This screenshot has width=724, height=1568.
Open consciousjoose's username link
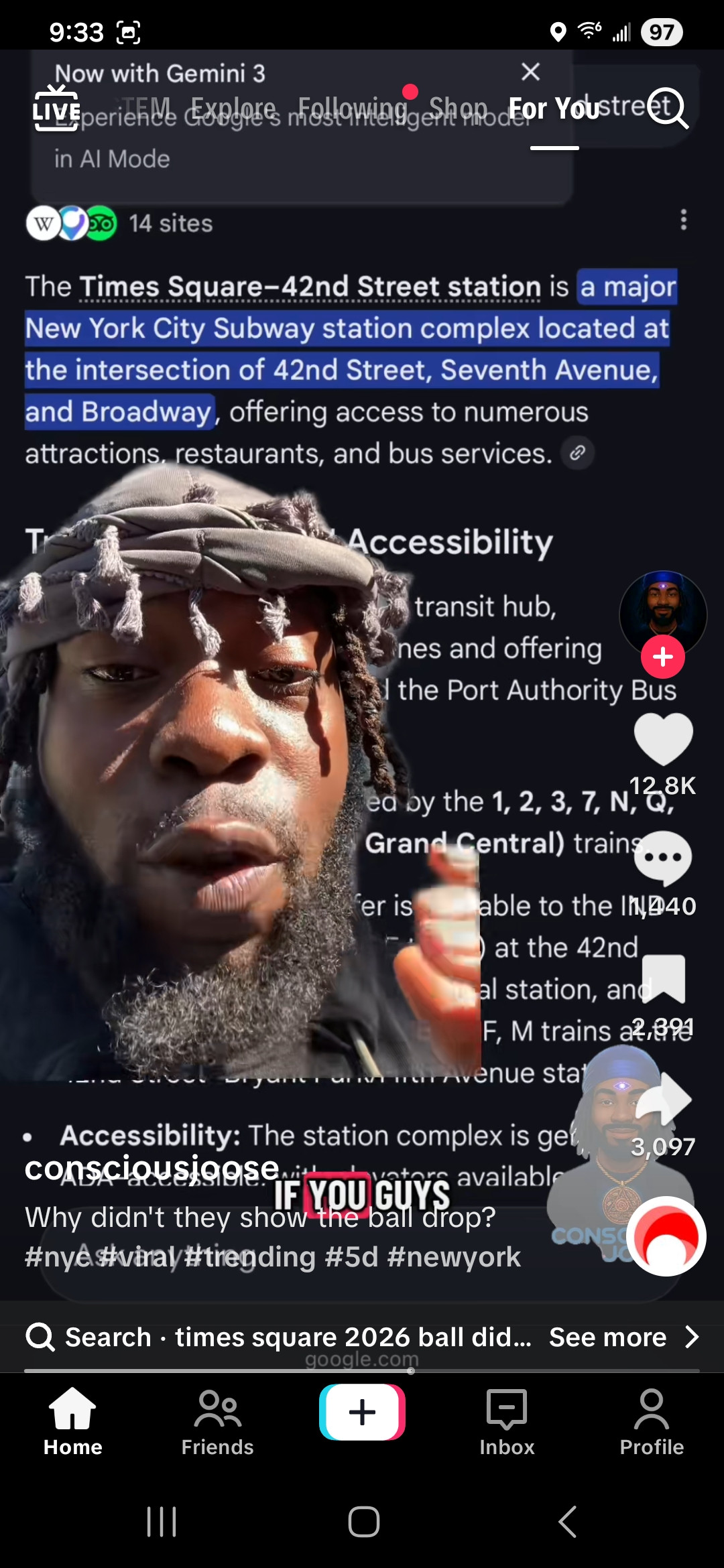coord(152,1168)
